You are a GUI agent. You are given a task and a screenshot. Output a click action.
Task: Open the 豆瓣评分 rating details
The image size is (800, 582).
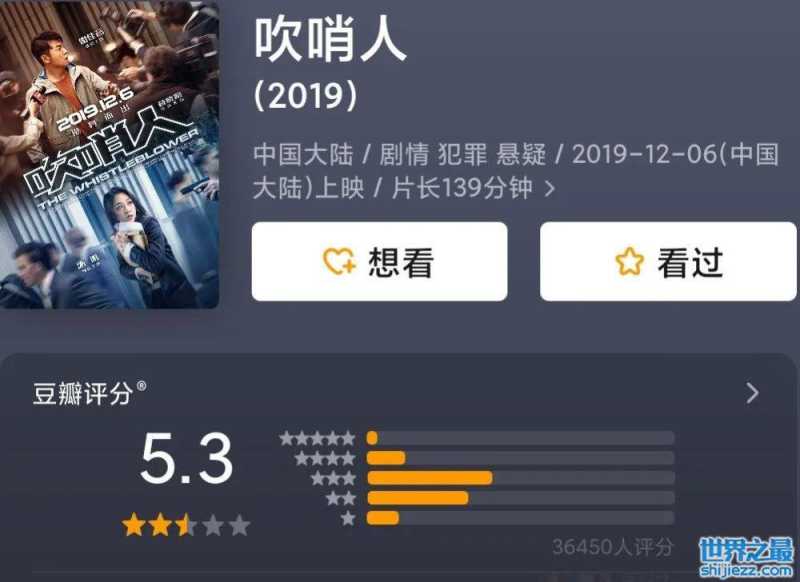(752, 393)
